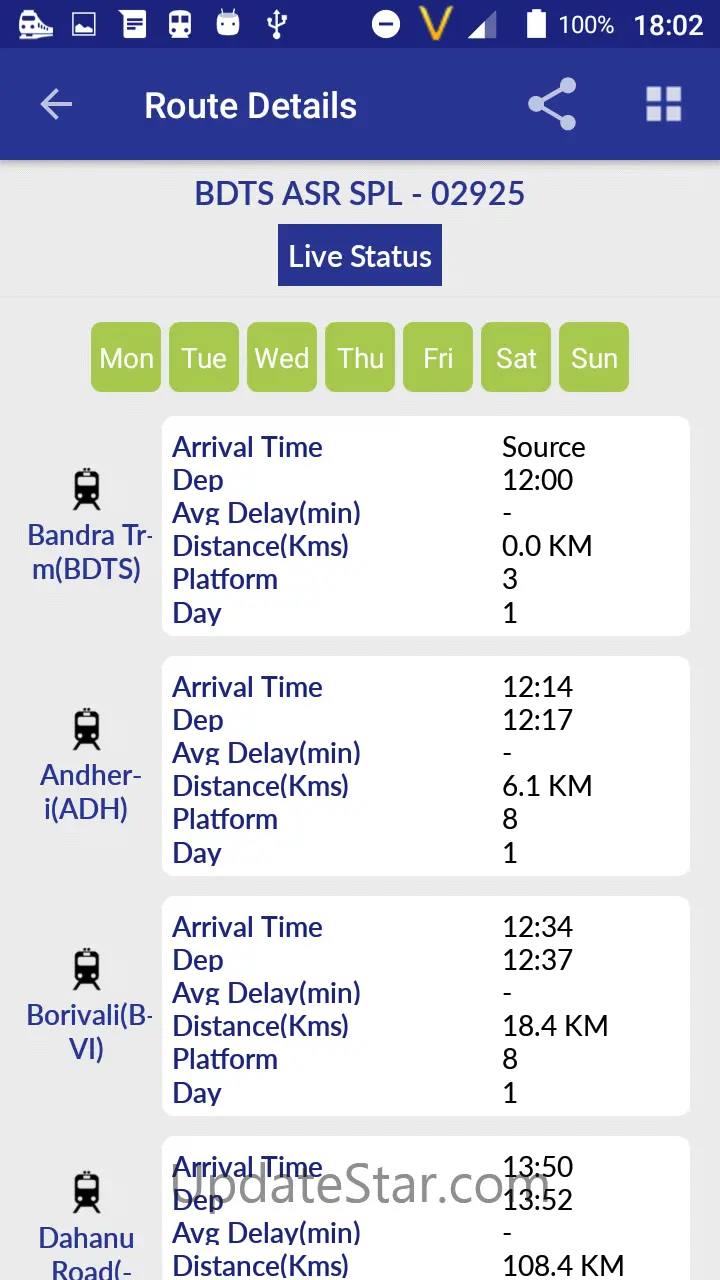Image resolution: width=720 pixels, height=1280 pixels.
Task: Tap the Thu day chip
Action: pyautogui.click(x=360, y=357)
